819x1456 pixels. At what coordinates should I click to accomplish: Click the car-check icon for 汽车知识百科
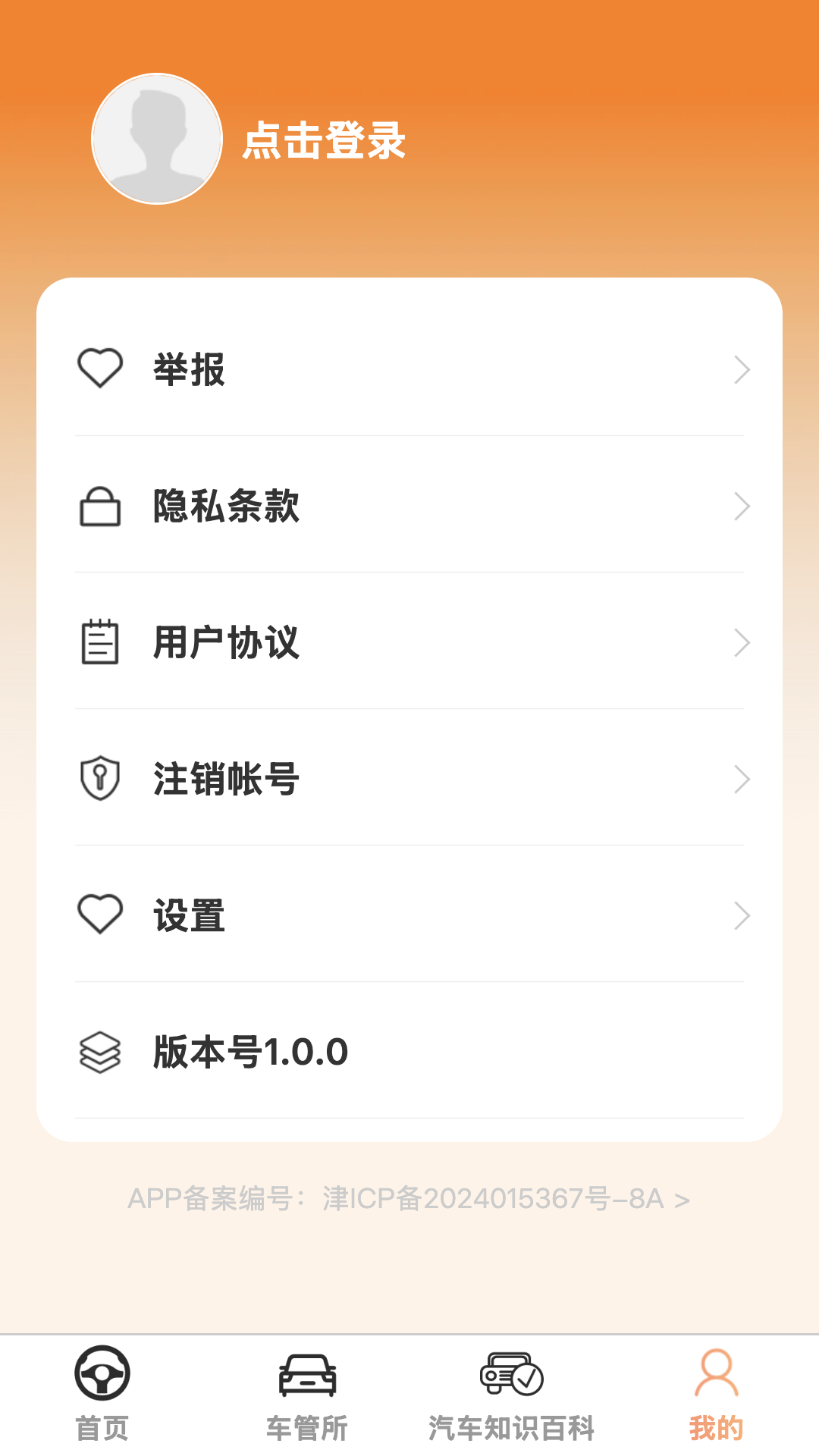coord(512,1374)
